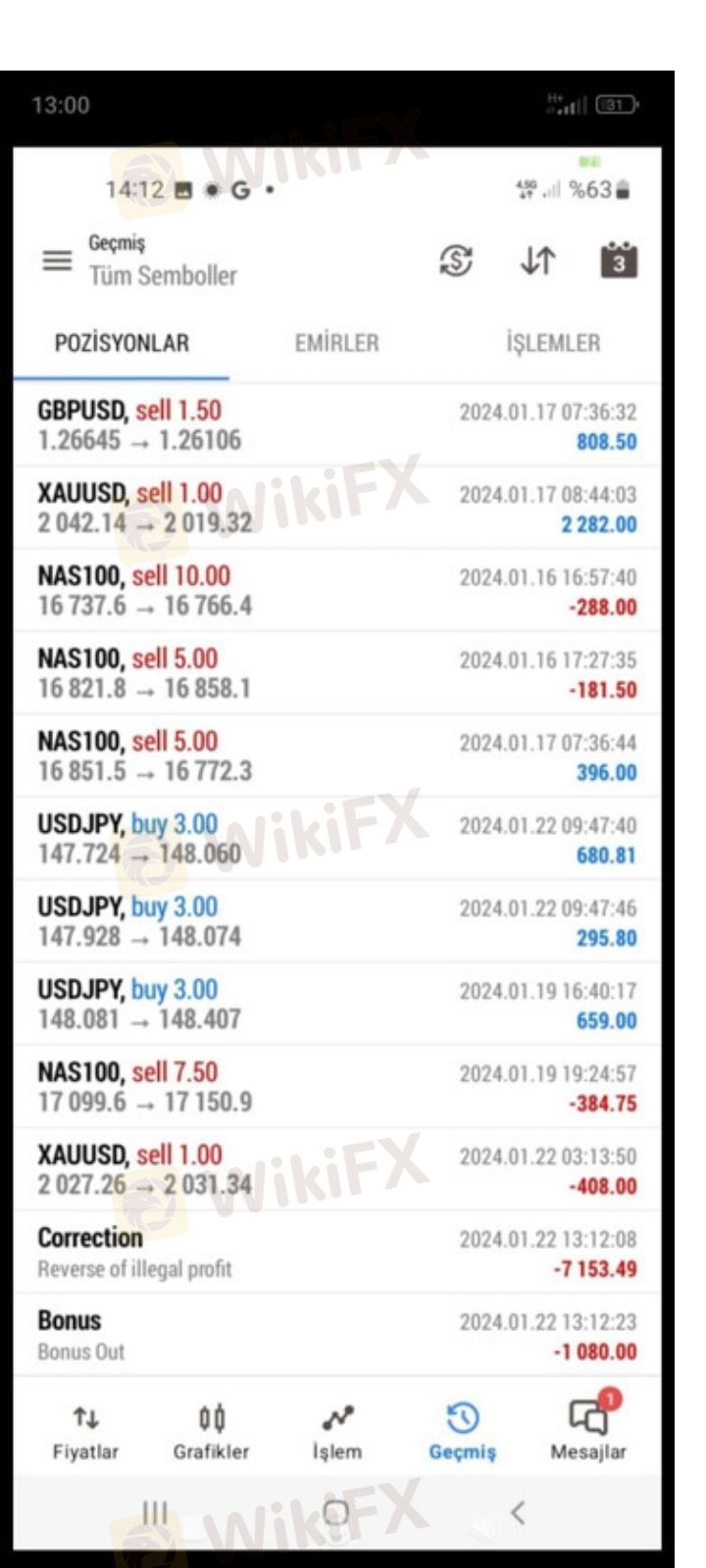The width and height of the screenshot is (706, 1568).
Task: Open Mesajlar with one unread message
Action: (588, 1429)
